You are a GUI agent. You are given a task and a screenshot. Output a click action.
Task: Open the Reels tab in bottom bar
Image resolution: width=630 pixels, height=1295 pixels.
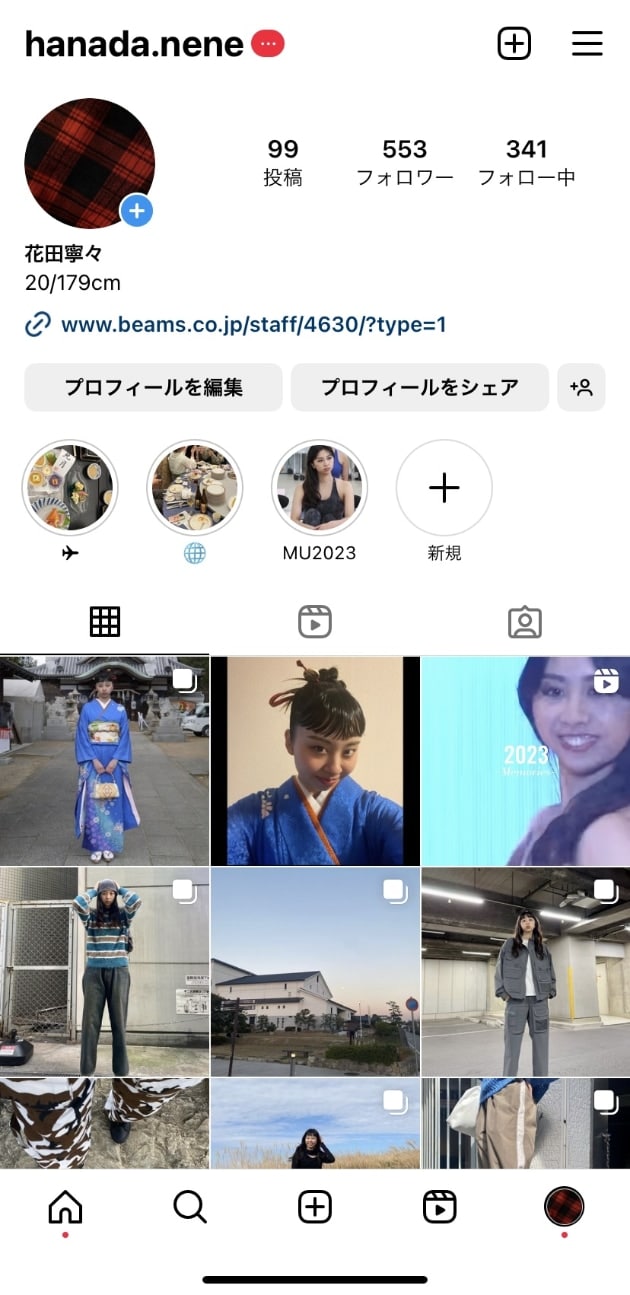(x=439, y=1207)
